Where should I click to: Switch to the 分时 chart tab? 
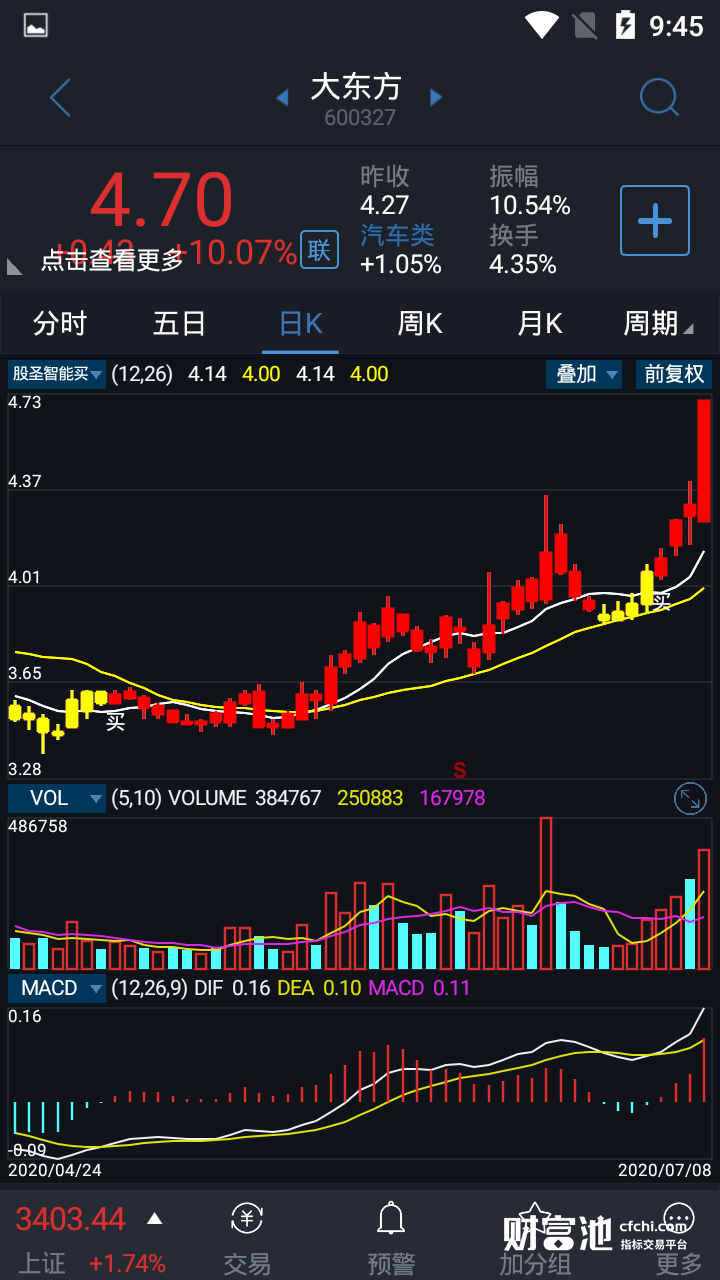[60, 324]
